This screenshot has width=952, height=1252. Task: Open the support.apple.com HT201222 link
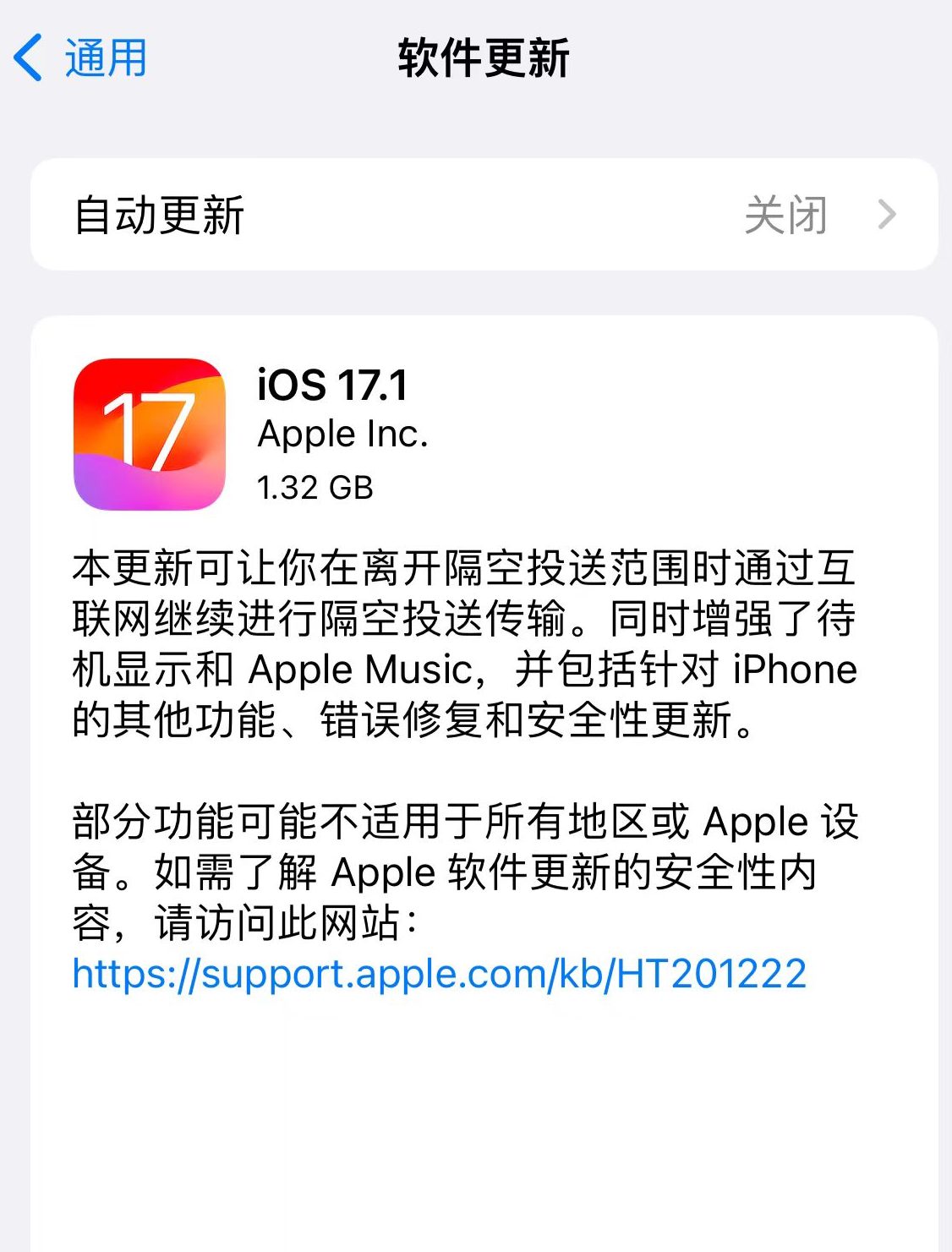pyautogui.click(x=439, y=974)
